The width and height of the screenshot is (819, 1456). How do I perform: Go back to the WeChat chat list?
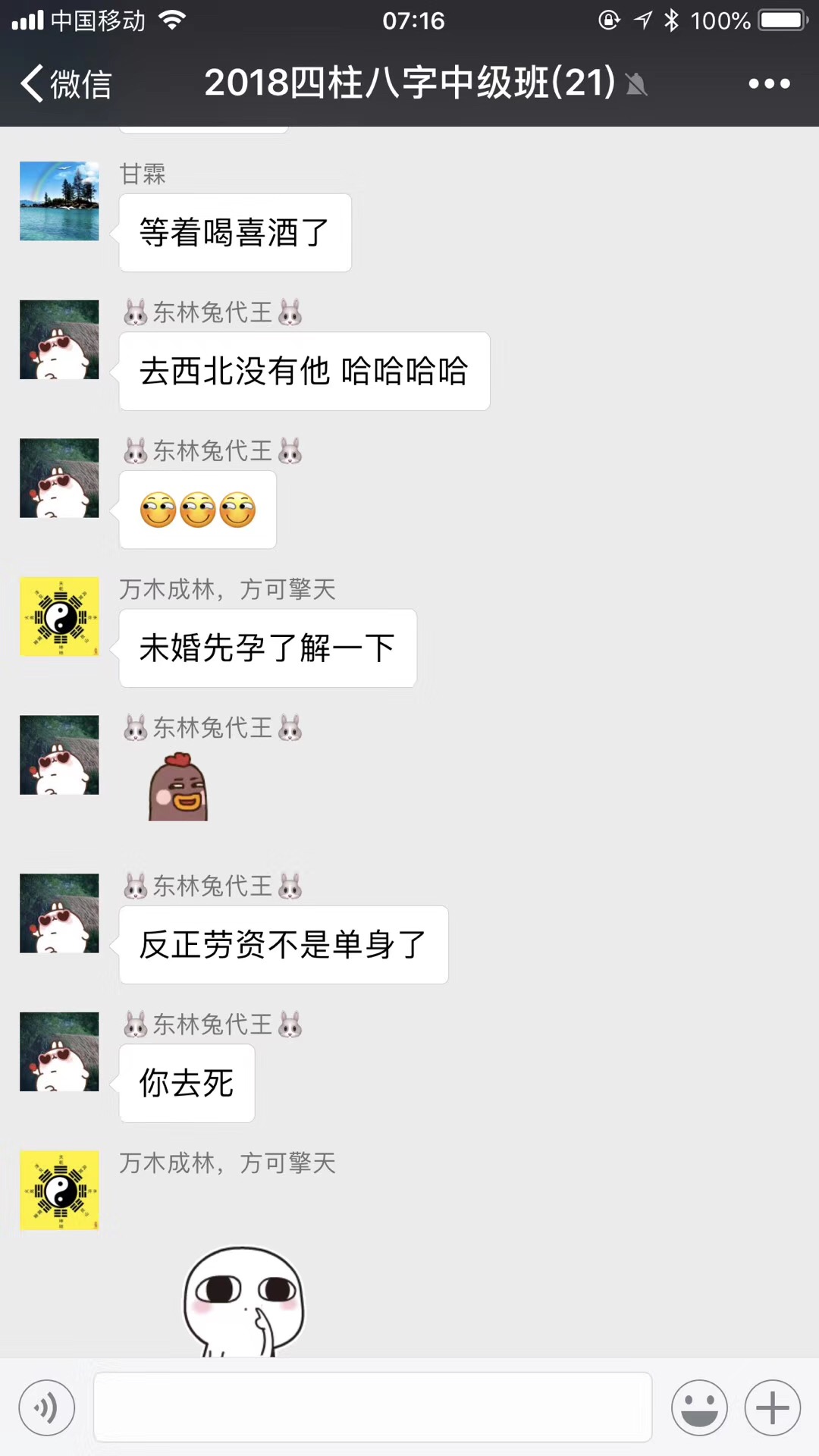point(65,83)
